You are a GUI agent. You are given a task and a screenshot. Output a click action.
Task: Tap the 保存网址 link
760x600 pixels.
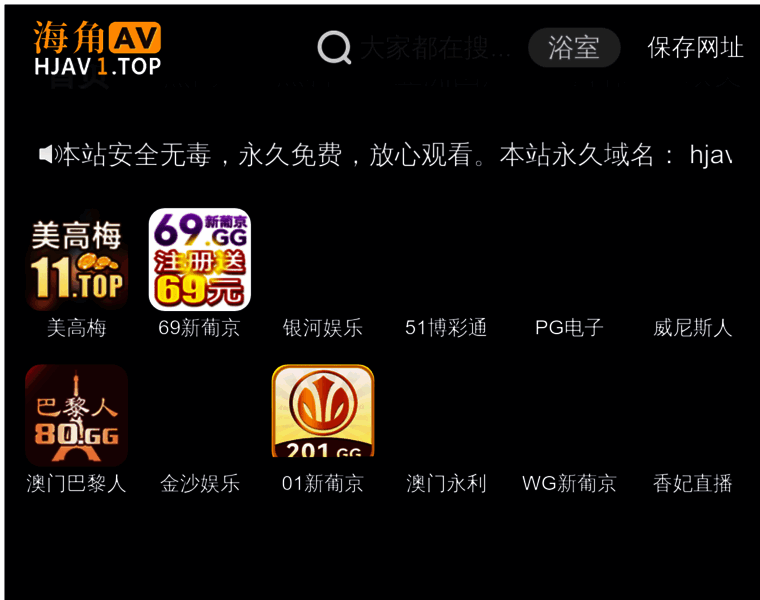coord(695,47)
